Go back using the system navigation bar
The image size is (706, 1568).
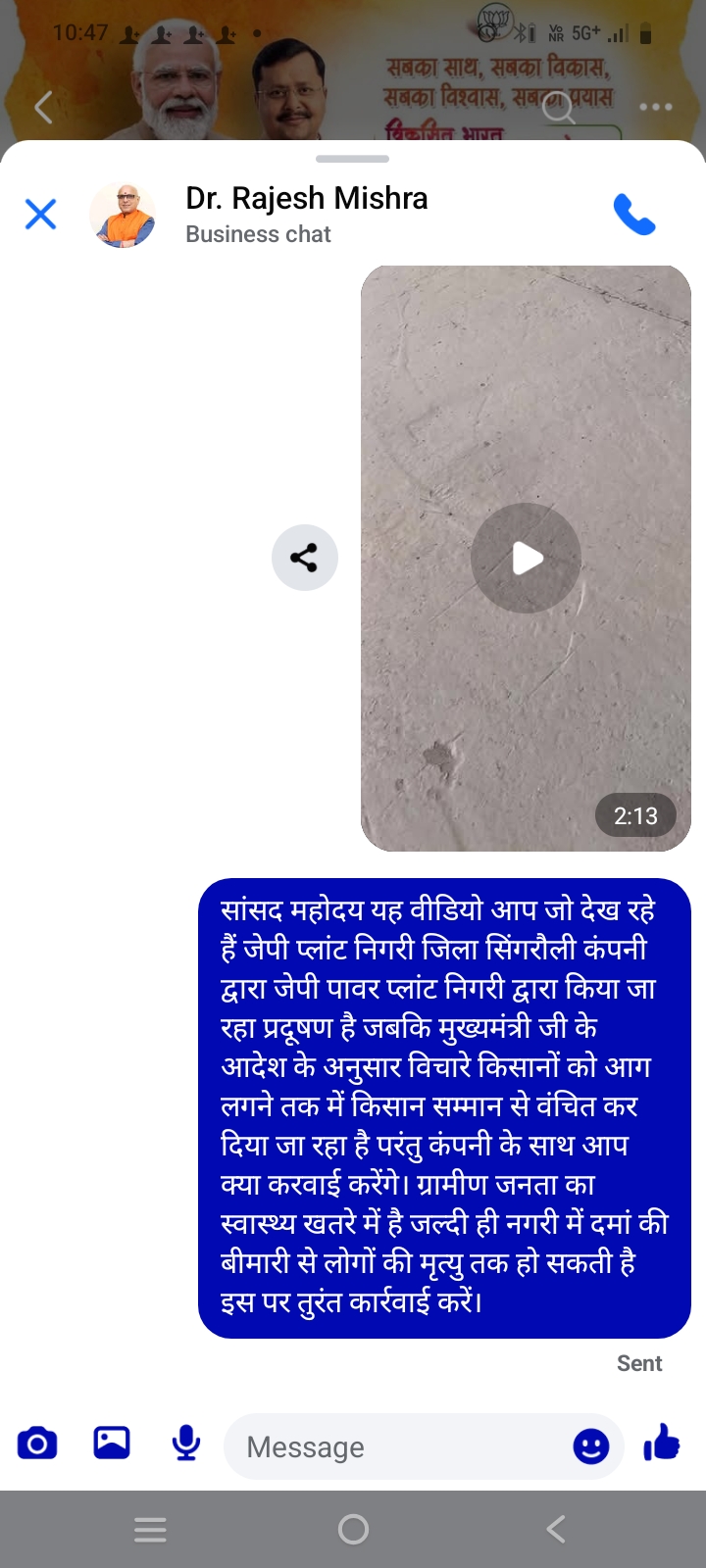pos(556,1529)
